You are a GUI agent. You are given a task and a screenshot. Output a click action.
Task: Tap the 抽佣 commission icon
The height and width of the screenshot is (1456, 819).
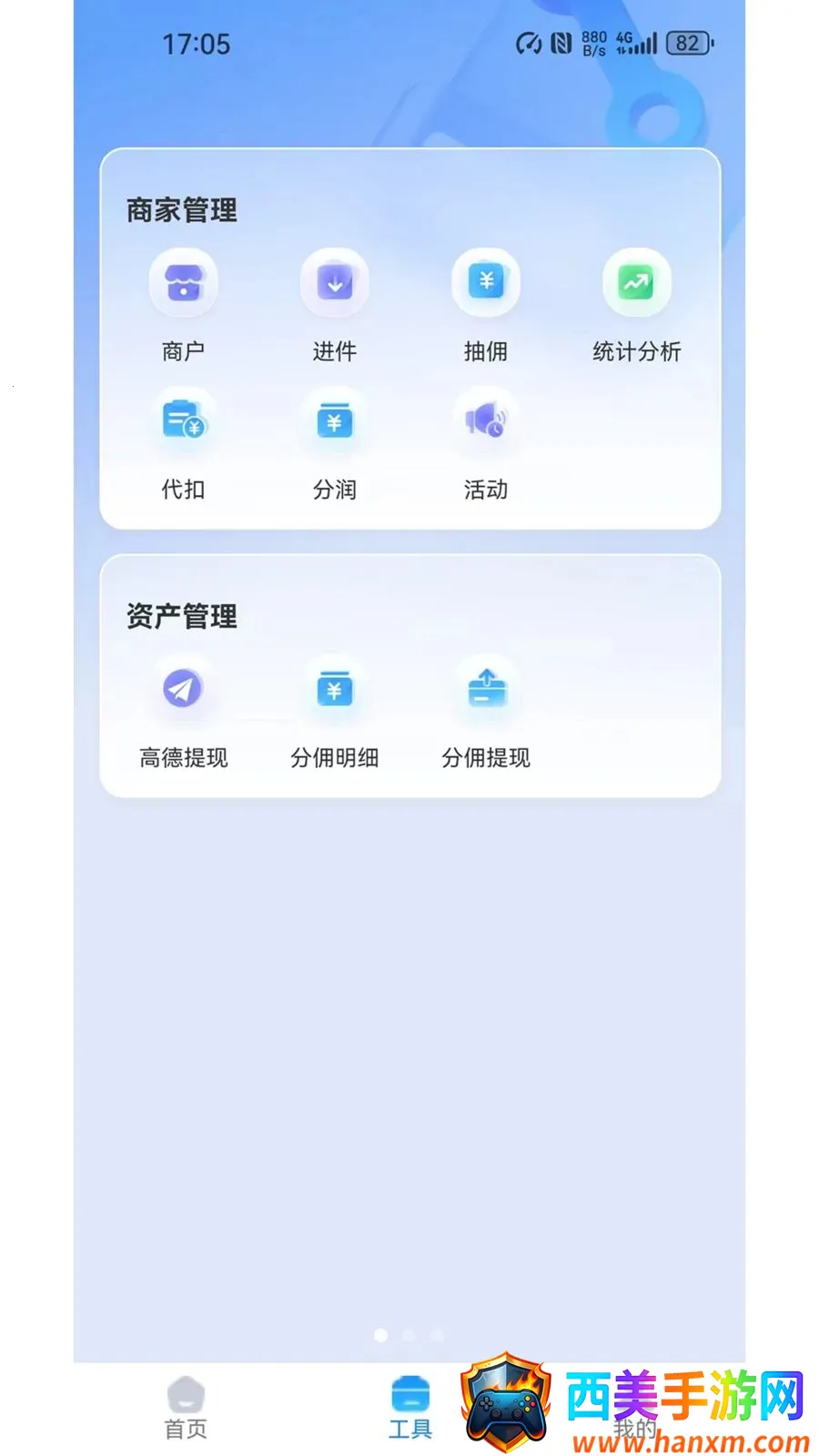pyautogui.click(x=486, y=284)
